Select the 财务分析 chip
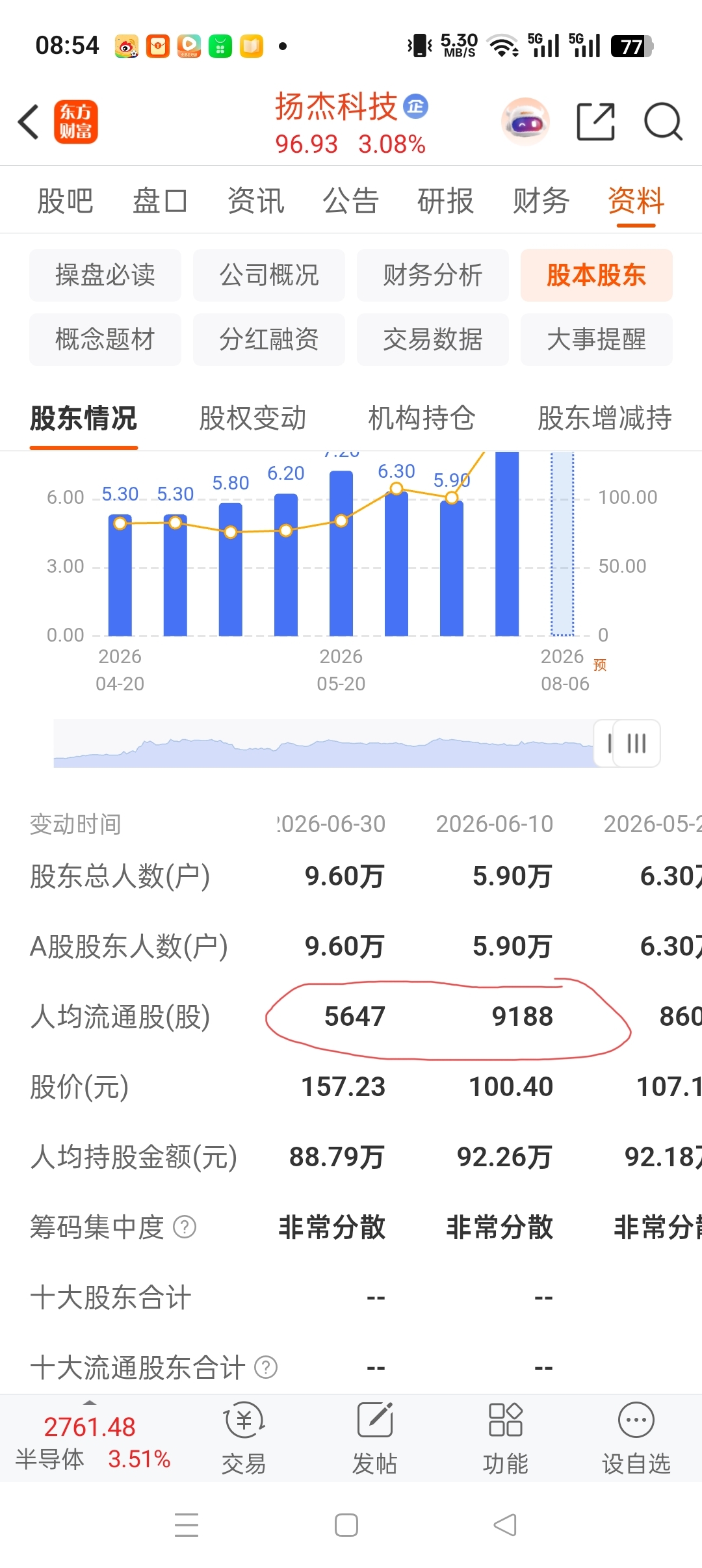This screenshot has height=1568, width=702. point(433,275)
